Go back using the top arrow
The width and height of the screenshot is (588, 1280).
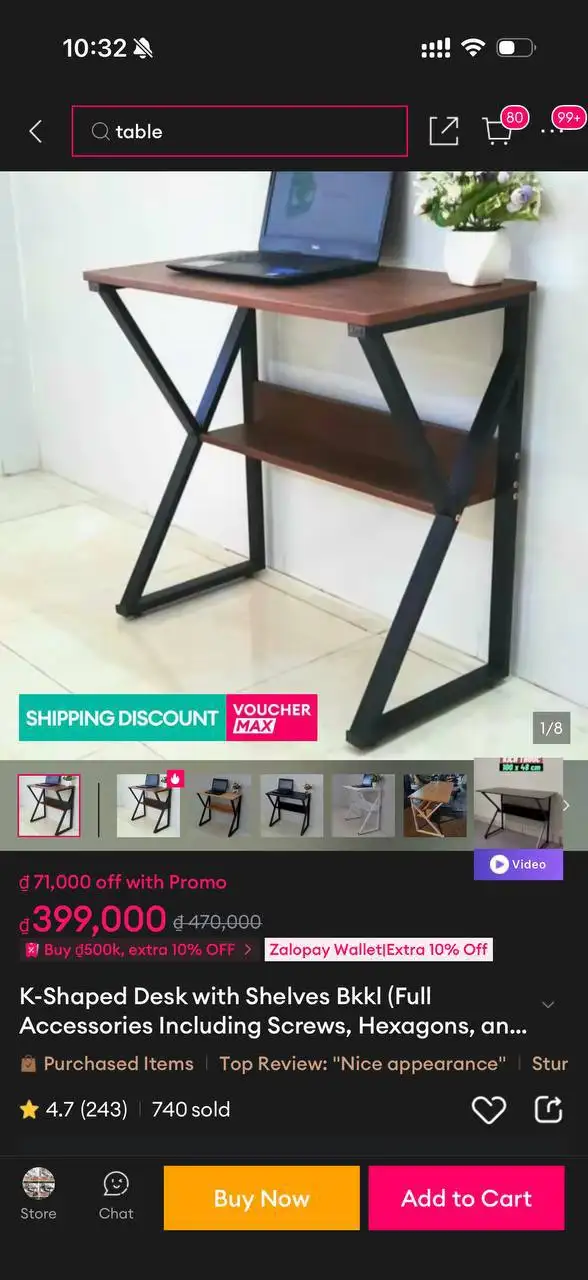pos(36,131)
